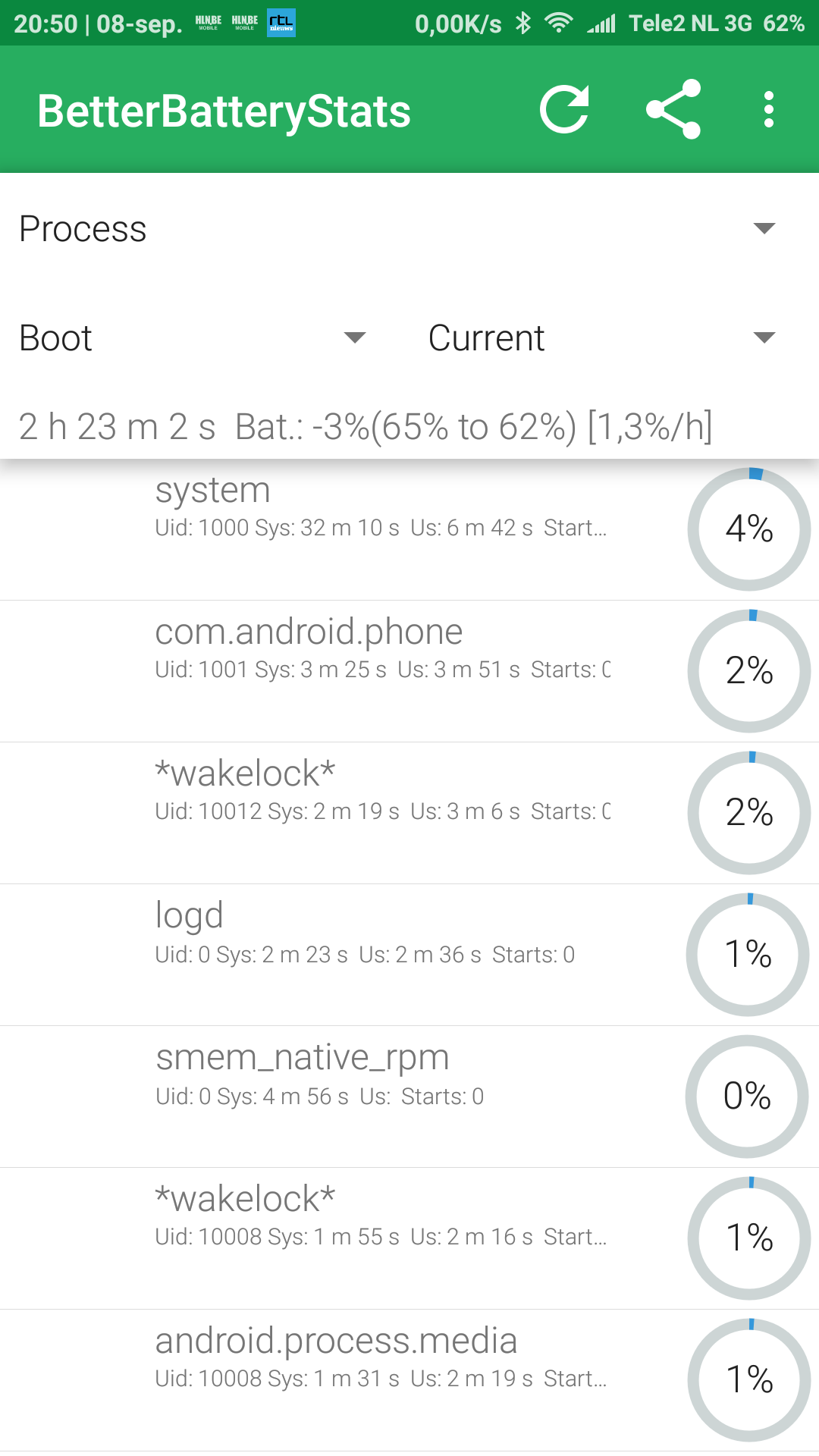Image resolution: width=819 pixels, height=1456 pixels.
Task: Select the *wakelock* row with Uid 10012
Action: coord(409,813)
